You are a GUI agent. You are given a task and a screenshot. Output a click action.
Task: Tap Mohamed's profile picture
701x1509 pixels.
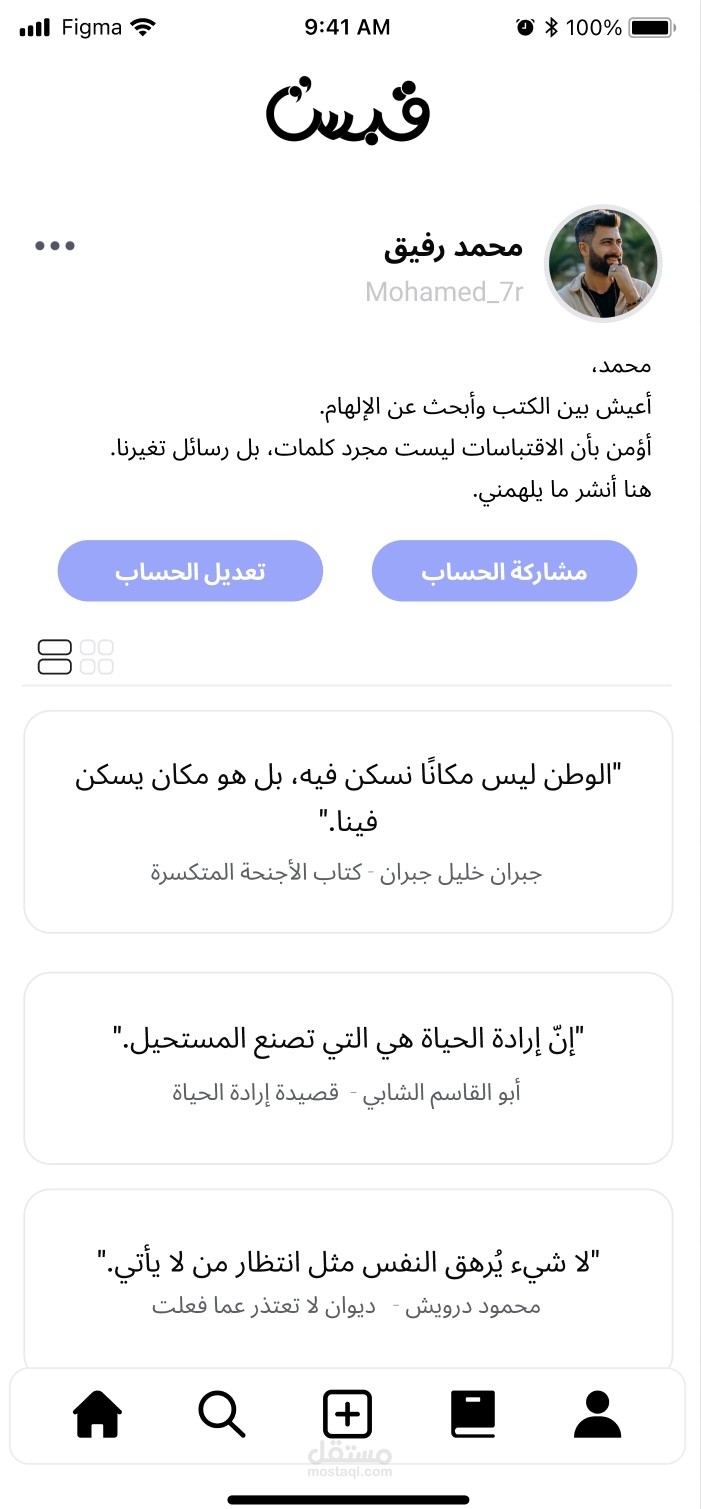(x=603, y=264)
